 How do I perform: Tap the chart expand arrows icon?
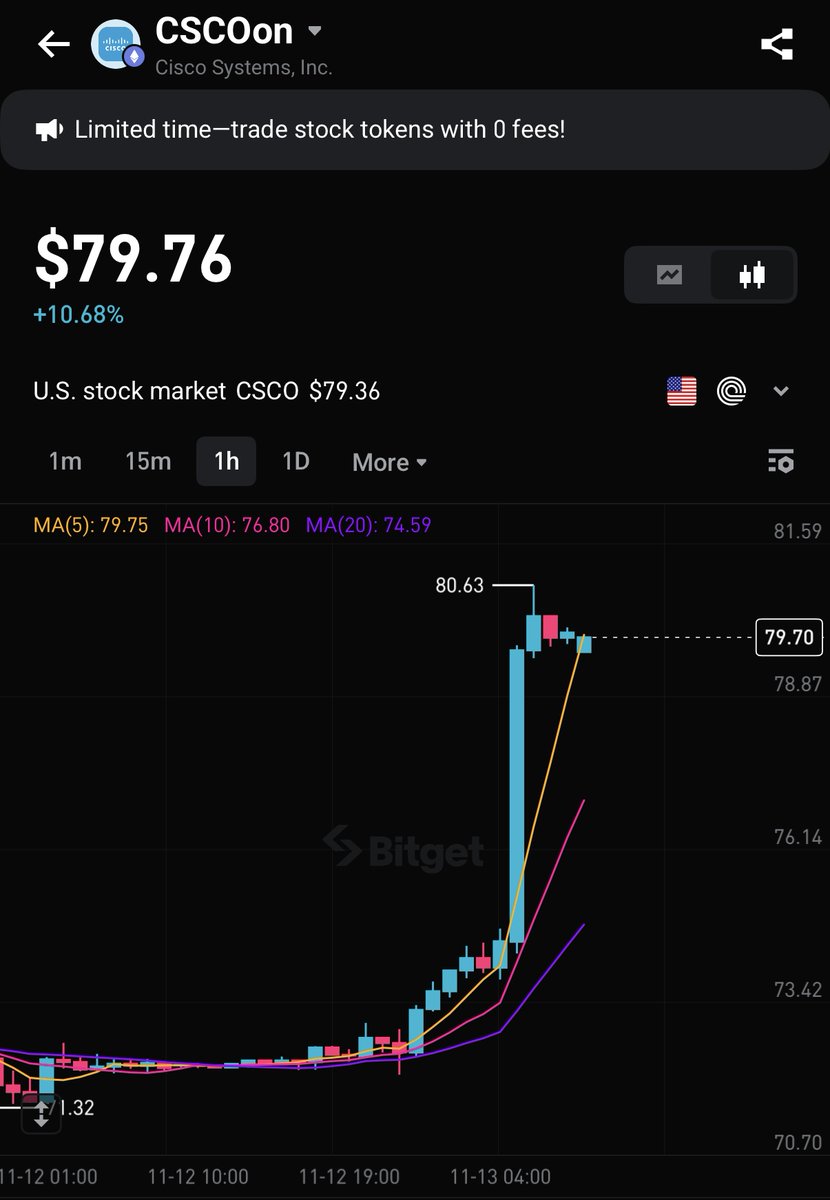click(x=41, y=1113)
